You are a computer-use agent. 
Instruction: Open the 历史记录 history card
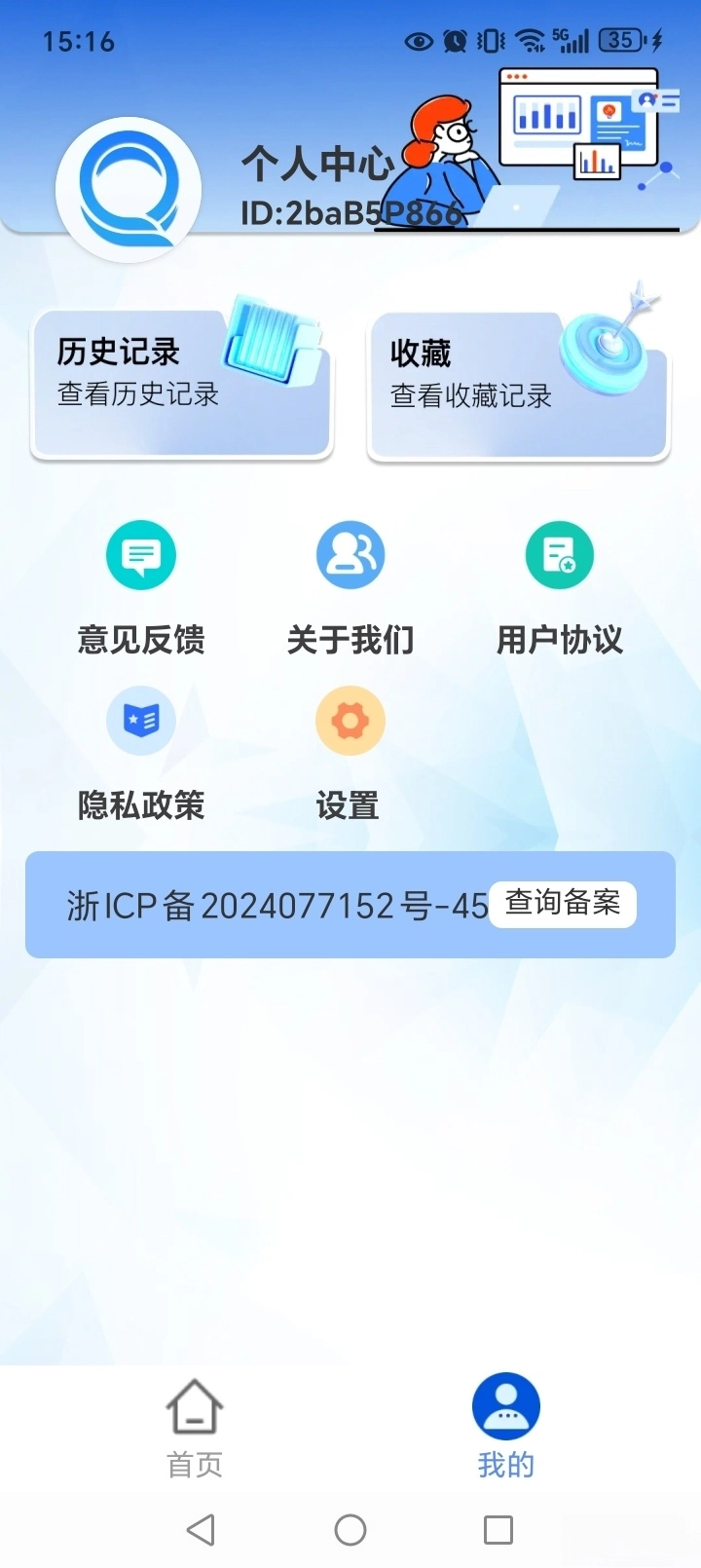pos(182,382)
